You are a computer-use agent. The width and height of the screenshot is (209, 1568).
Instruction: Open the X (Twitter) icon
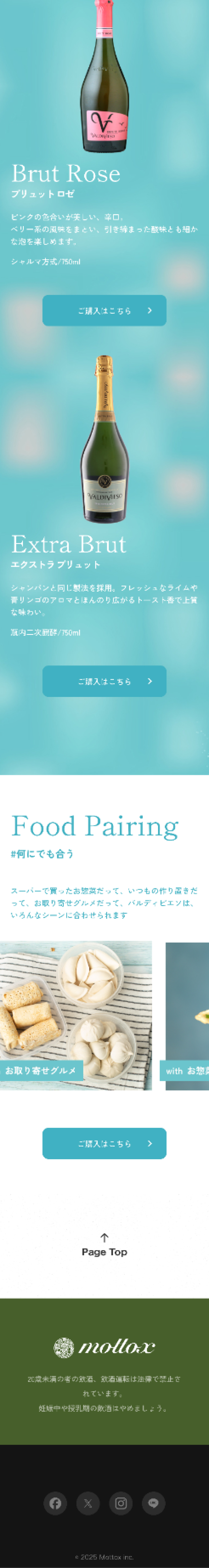point(88,1503)
